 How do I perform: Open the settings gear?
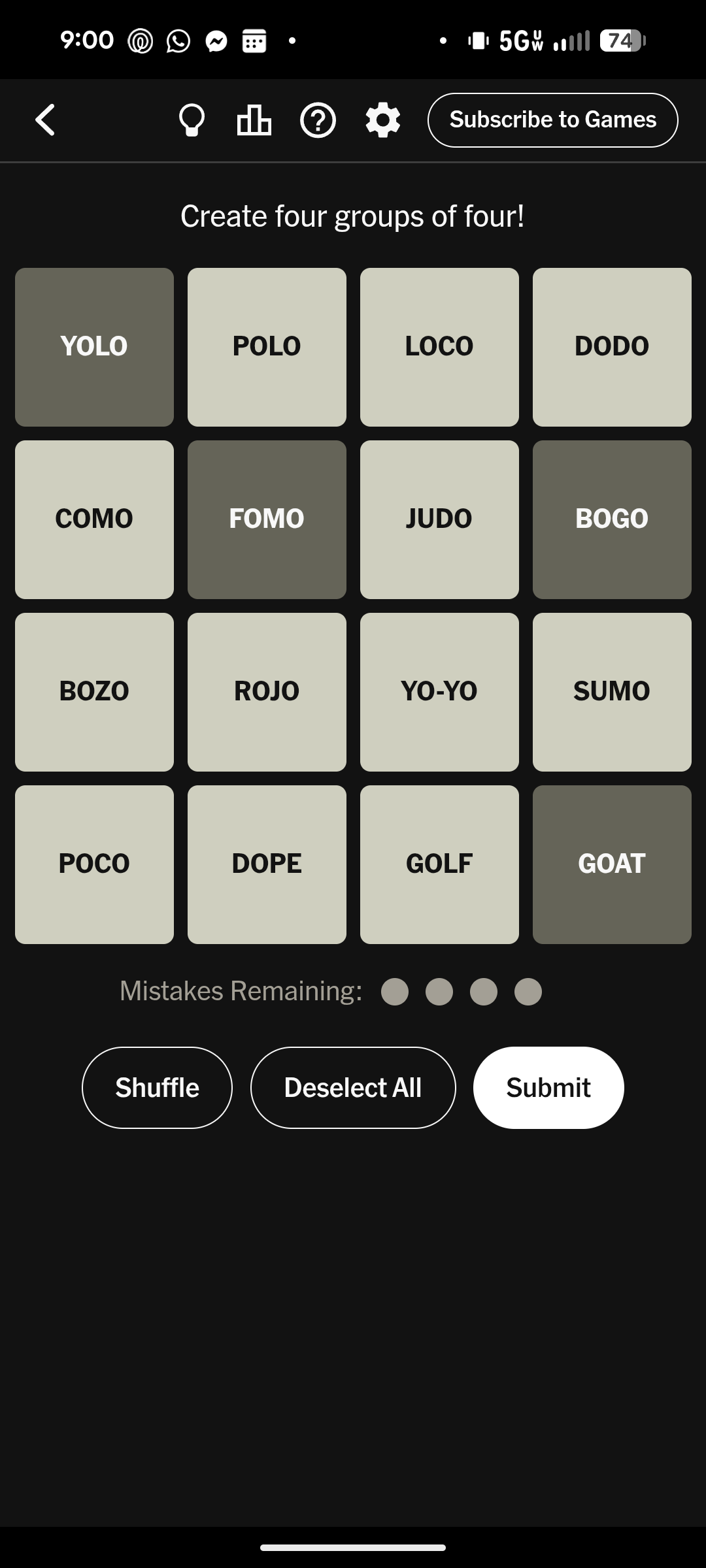382,120
